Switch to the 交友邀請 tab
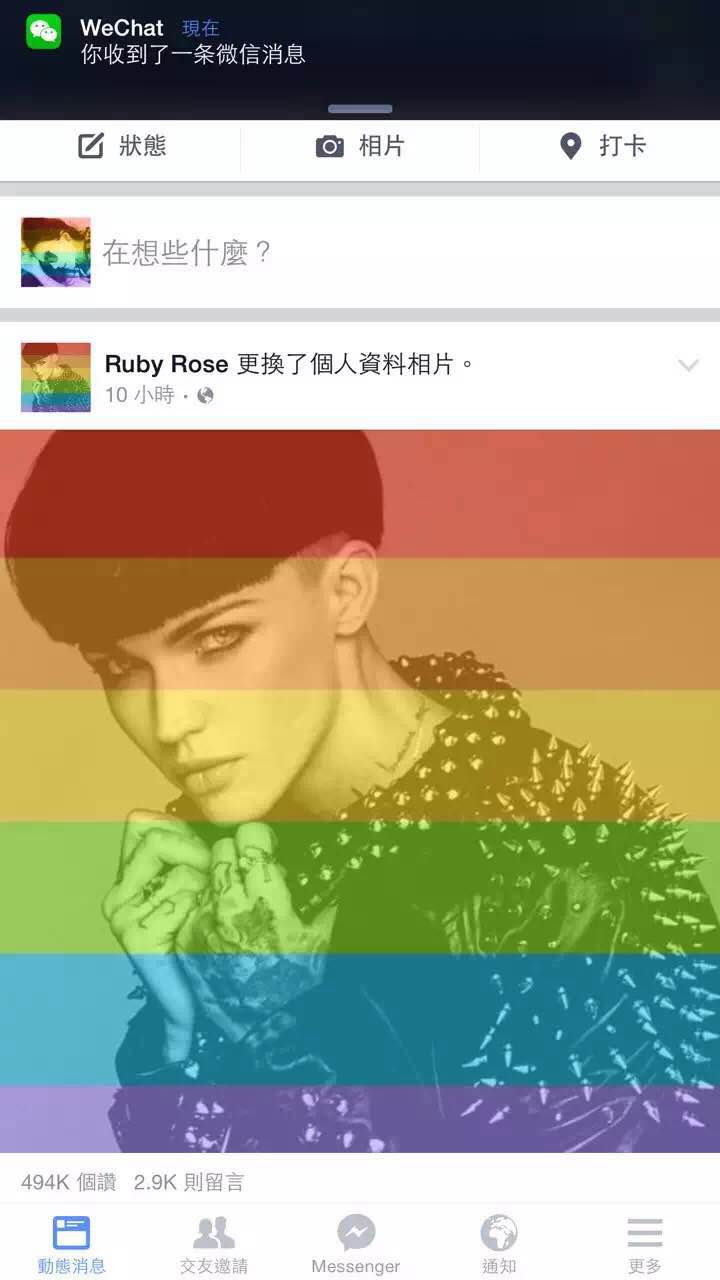 tap(214, 1245)
